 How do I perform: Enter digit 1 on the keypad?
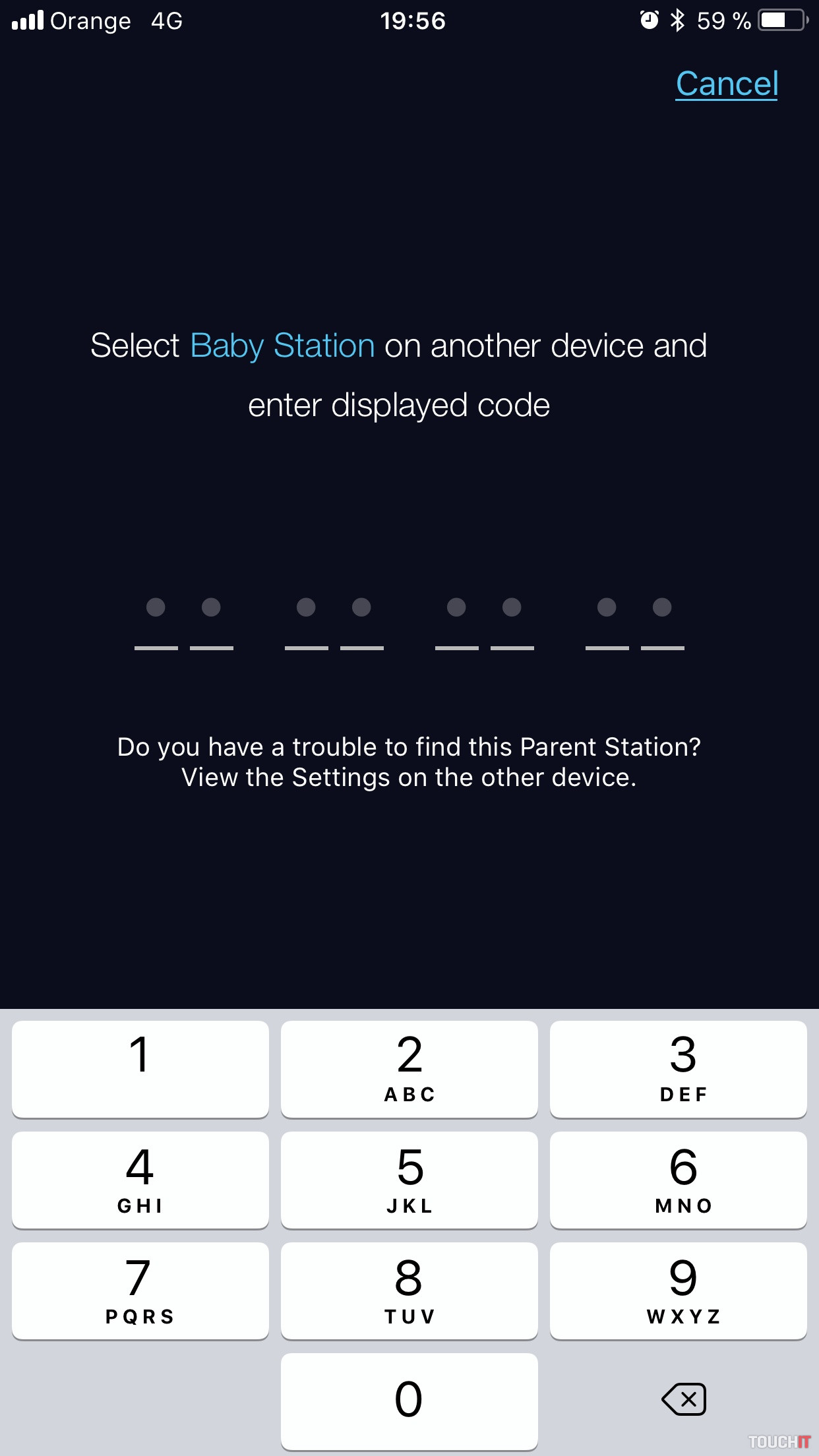(140, 1068)
